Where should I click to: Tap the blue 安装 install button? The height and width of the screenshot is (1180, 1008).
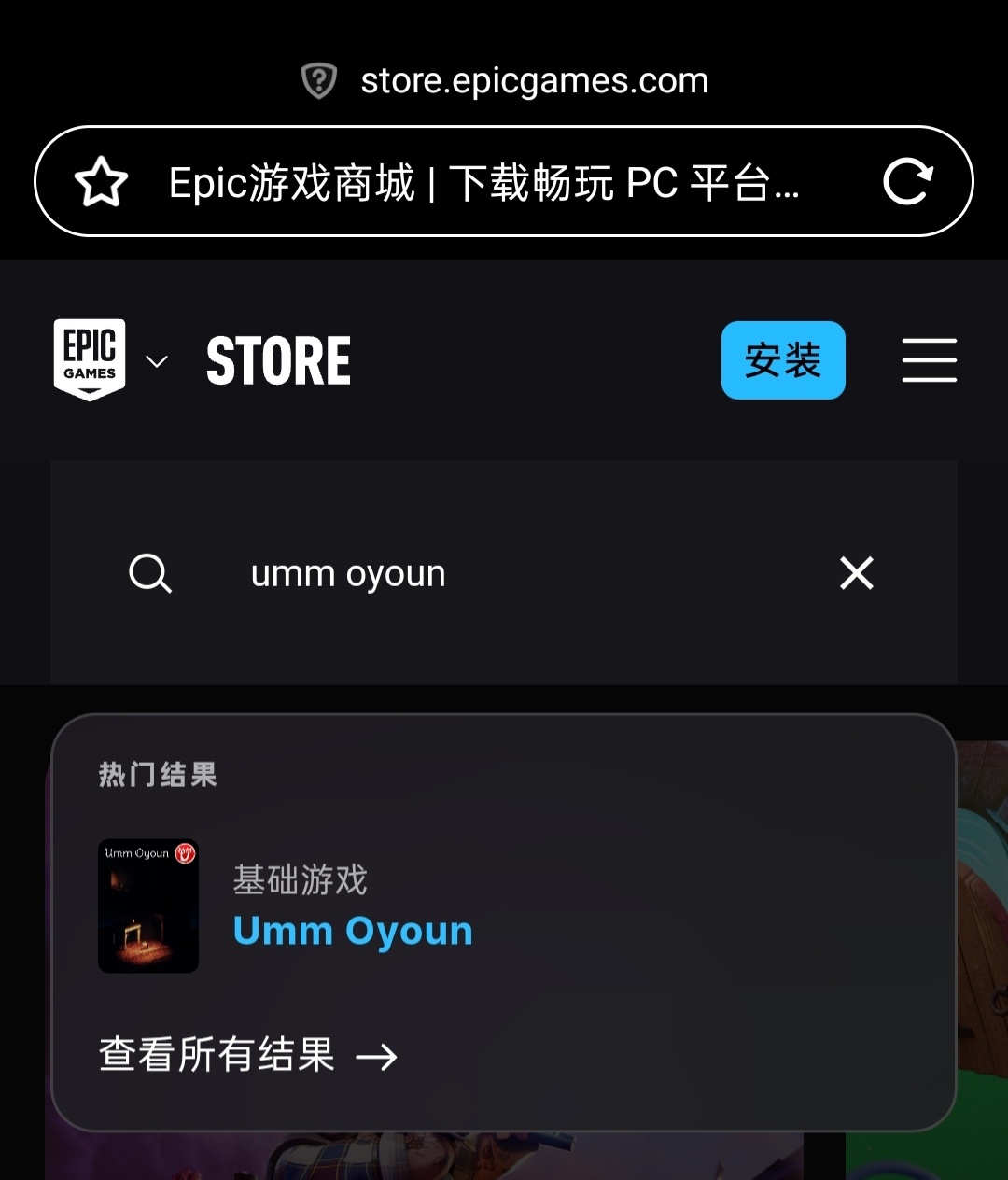[x=783, y=360]
